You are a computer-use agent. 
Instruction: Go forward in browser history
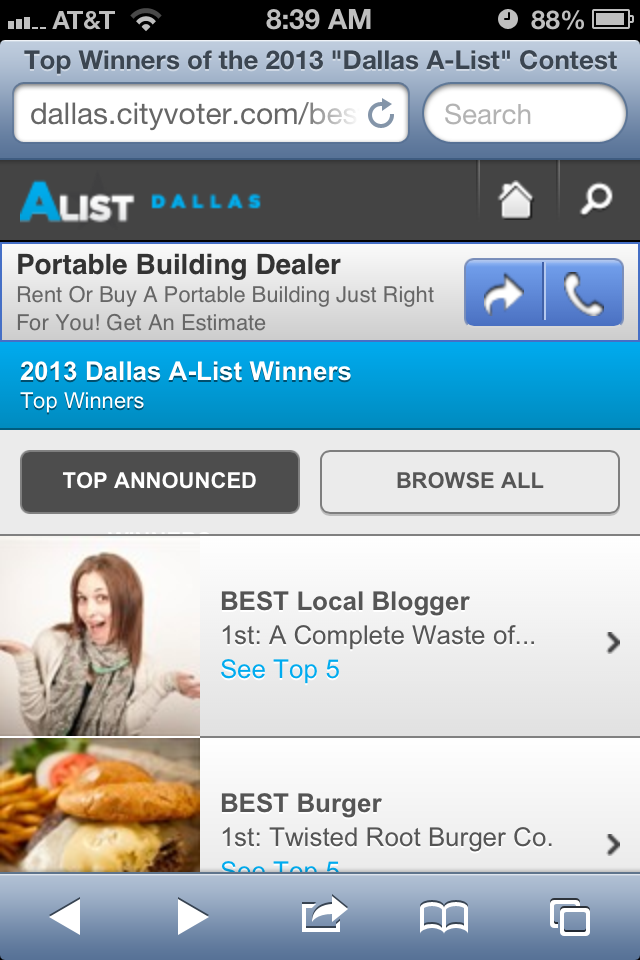[x=192, y=916]
